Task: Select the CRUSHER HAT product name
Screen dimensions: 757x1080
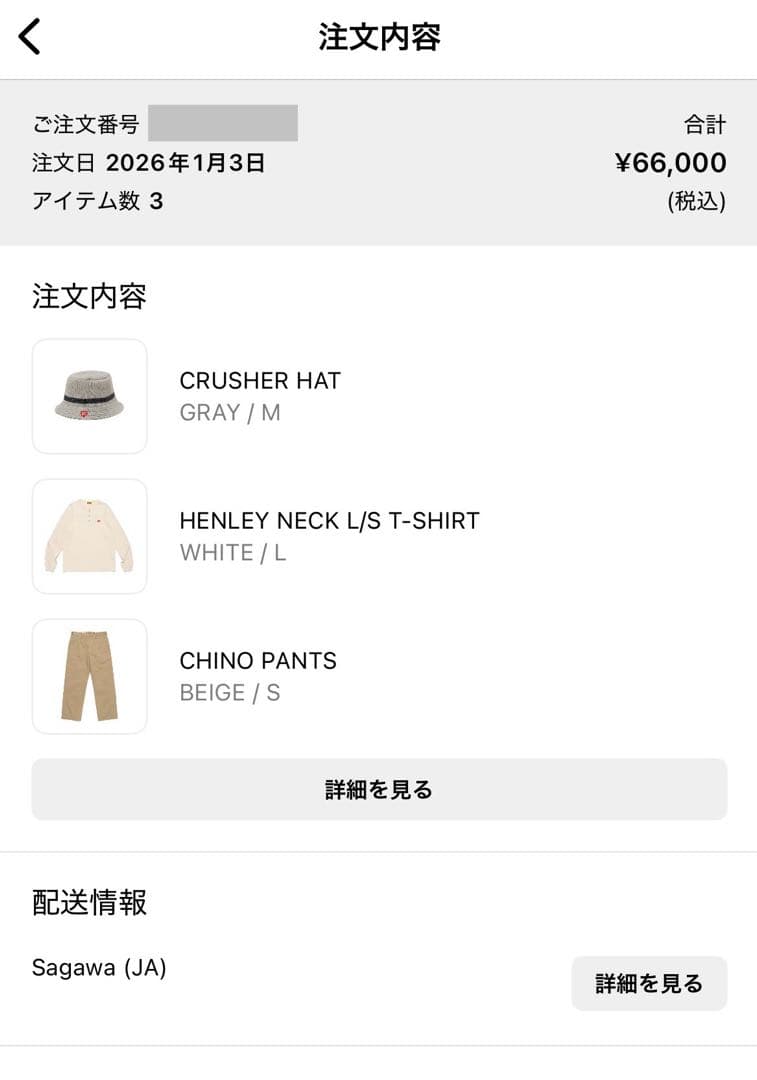Action: coord(260,380)
